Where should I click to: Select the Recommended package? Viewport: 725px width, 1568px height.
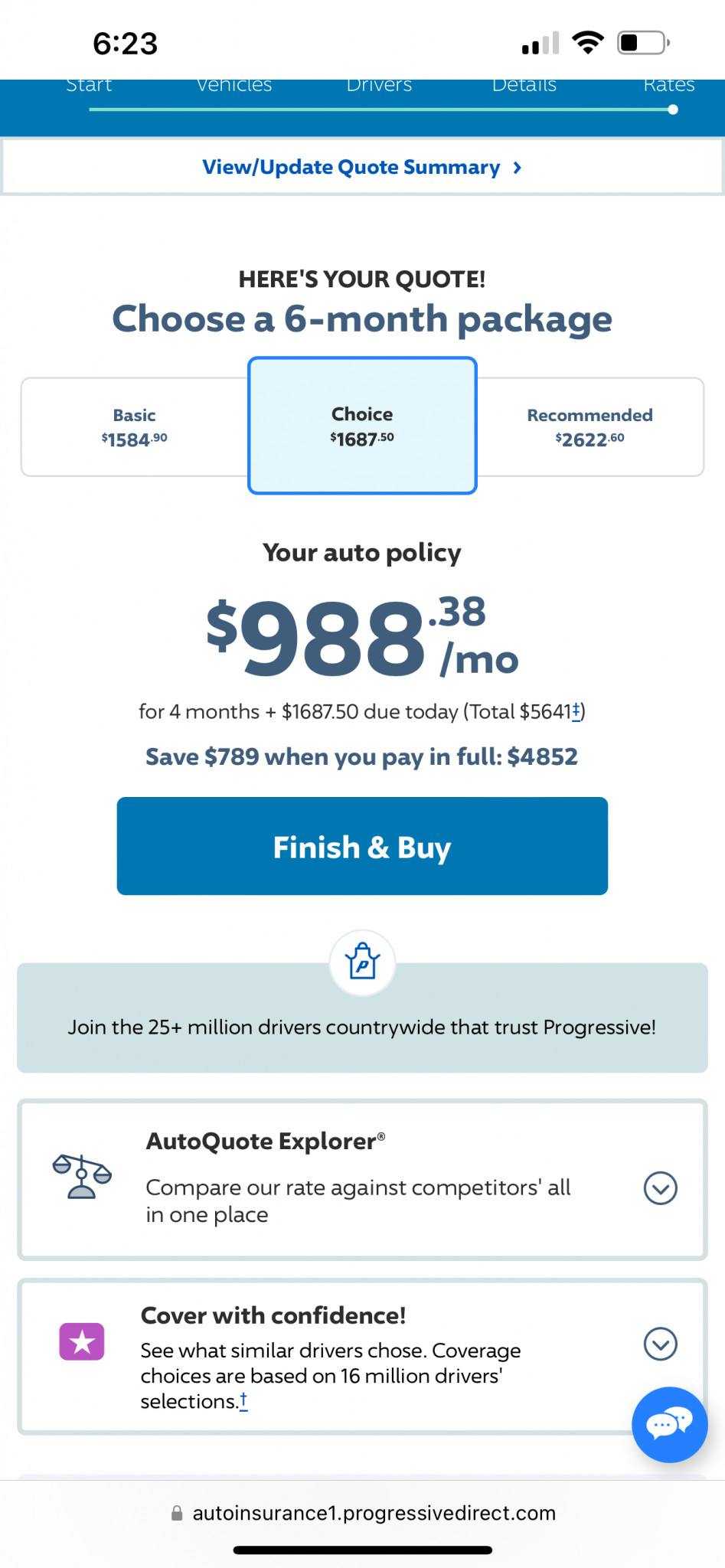[590, 427]
